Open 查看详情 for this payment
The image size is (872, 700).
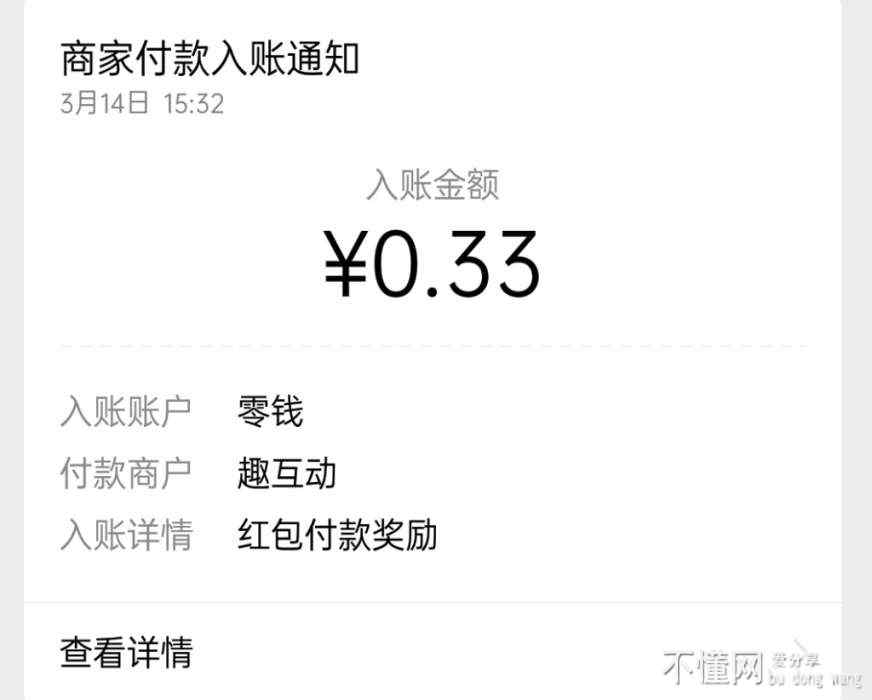point(127,653)
